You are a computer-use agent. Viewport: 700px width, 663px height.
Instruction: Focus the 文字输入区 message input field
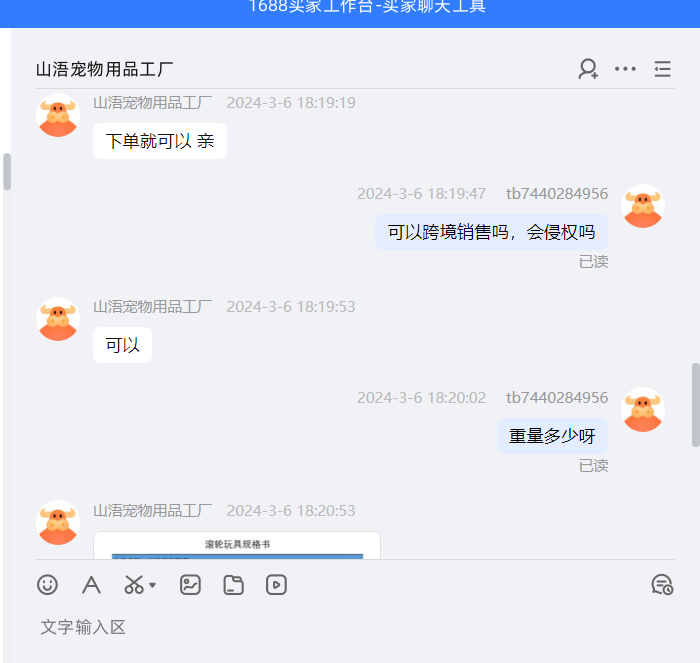(x=350, y=627)
